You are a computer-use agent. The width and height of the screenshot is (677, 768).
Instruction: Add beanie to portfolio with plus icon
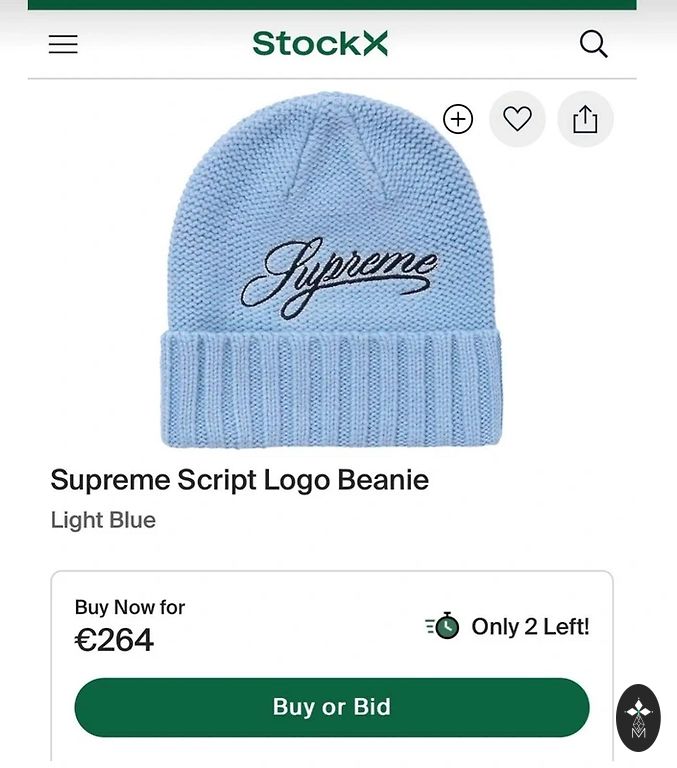pyautogui.click(x=458, y=119)
